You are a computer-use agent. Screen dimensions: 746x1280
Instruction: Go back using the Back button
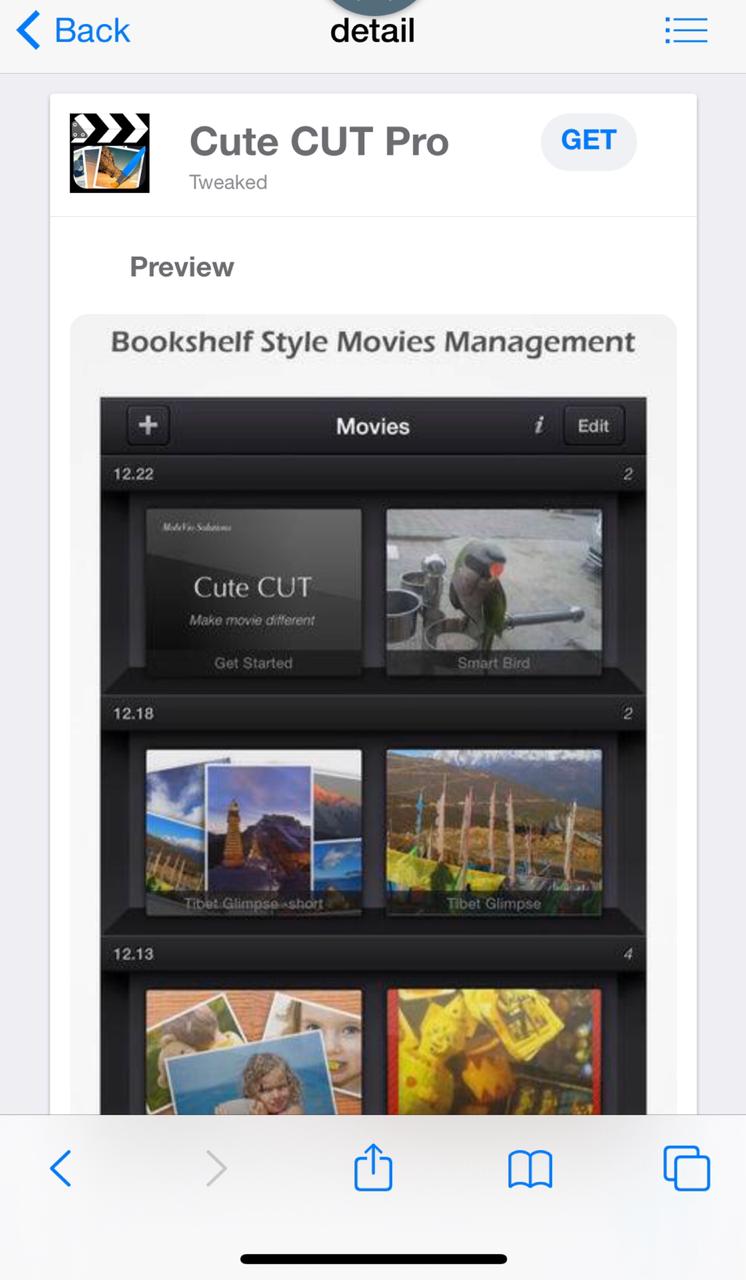(x=73, y=31)
